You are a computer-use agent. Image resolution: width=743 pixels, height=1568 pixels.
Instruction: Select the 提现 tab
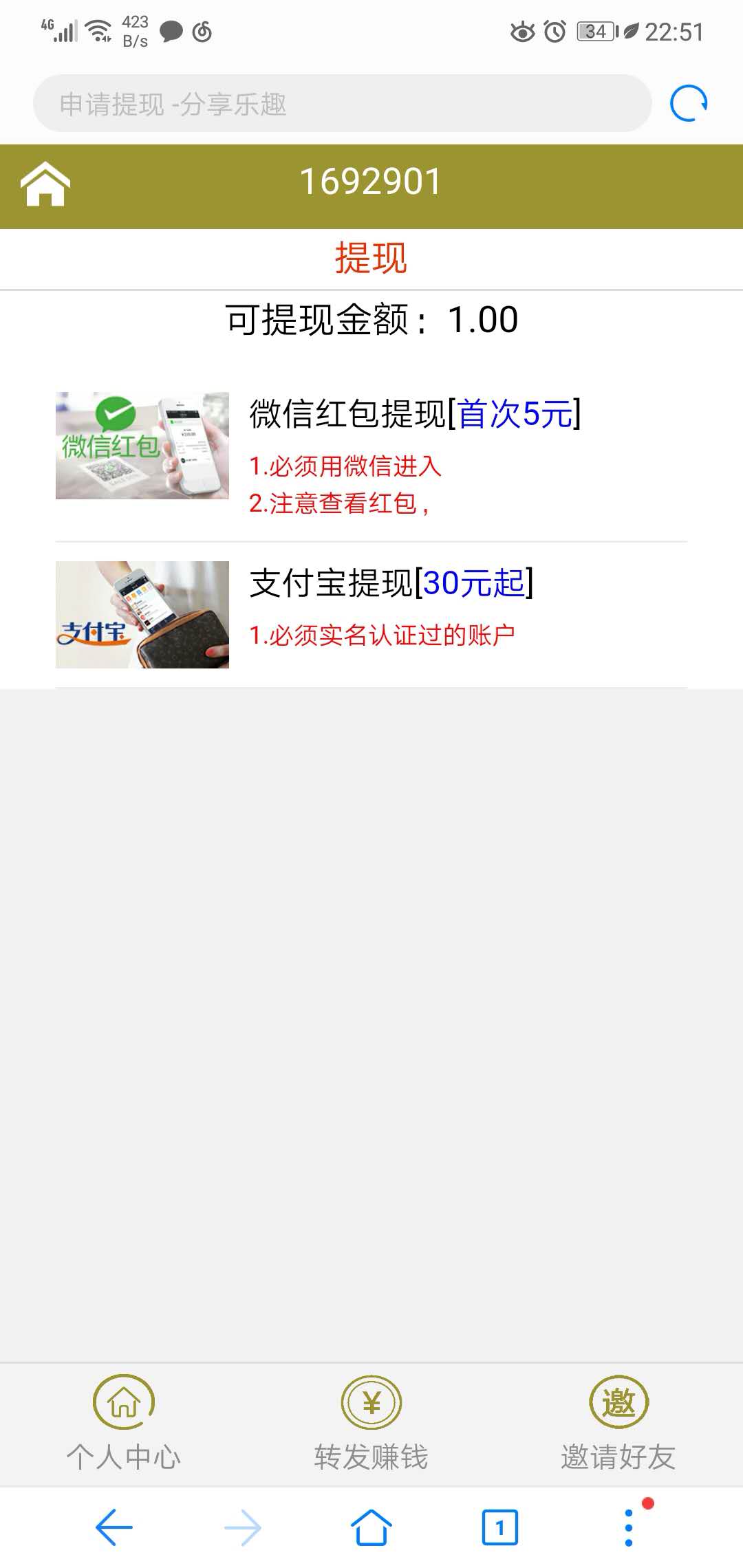(x=371, y=257)
